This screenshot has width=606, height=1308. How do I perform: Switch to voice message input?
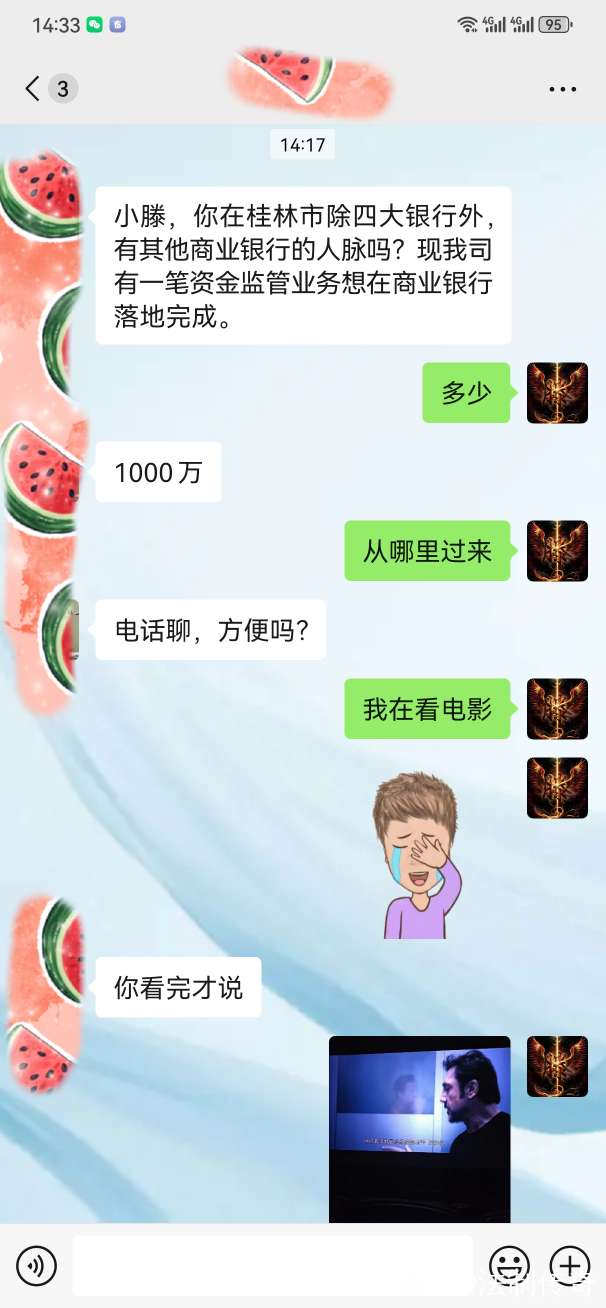click(36, 1266)
